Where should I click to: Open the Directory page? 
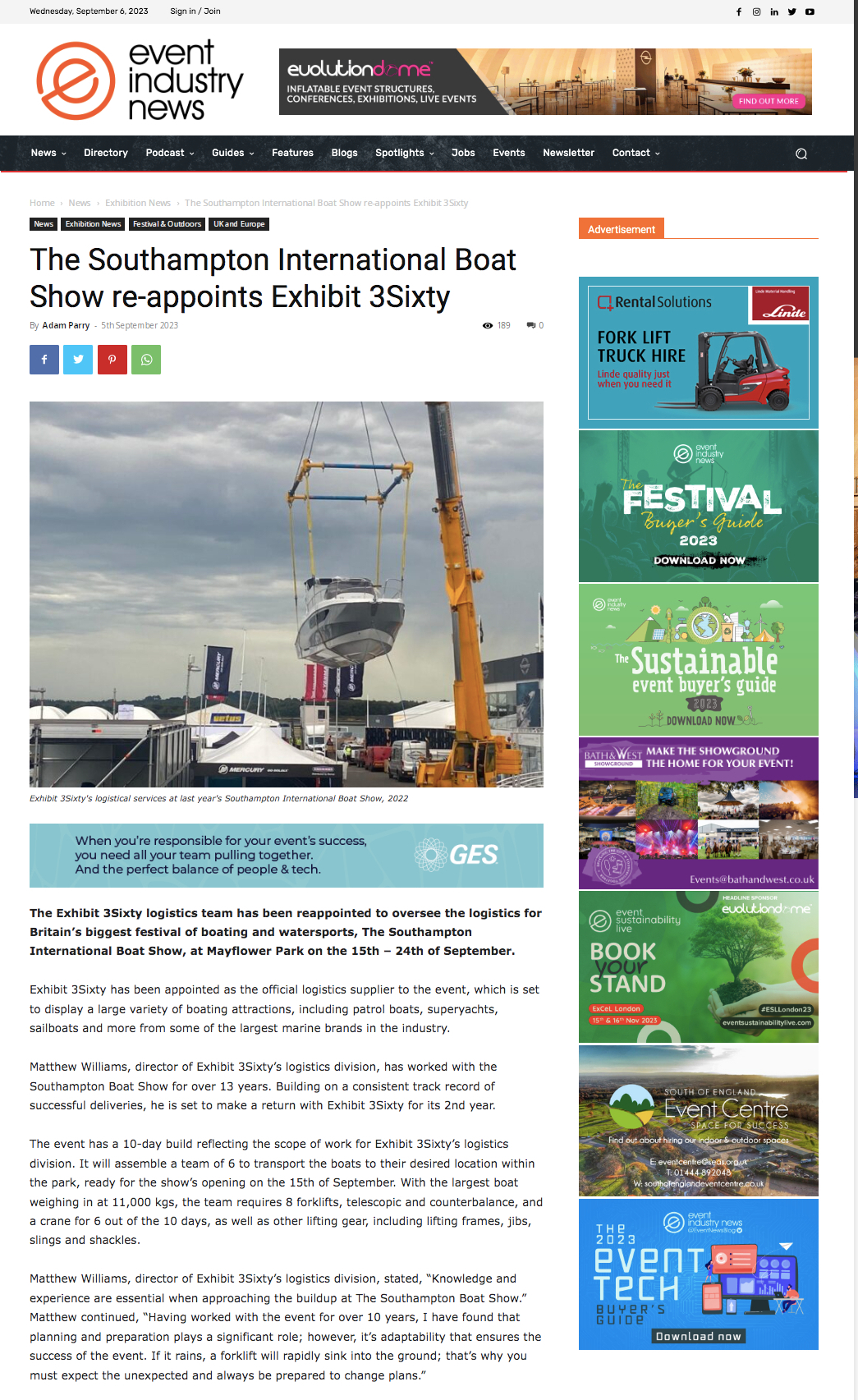tap(106, 153)
